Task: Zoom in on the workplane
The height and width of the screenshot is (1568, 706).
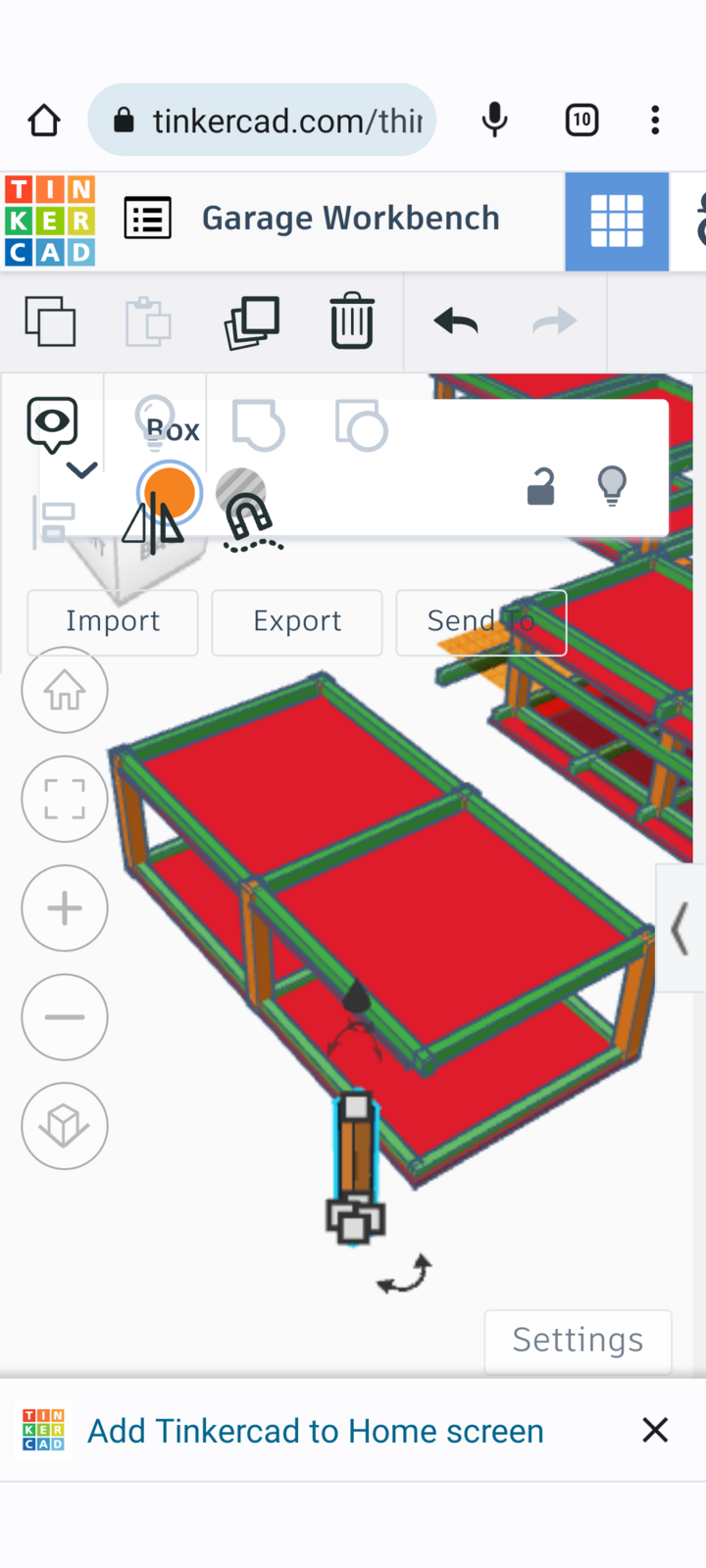Action: pos(65,908)
